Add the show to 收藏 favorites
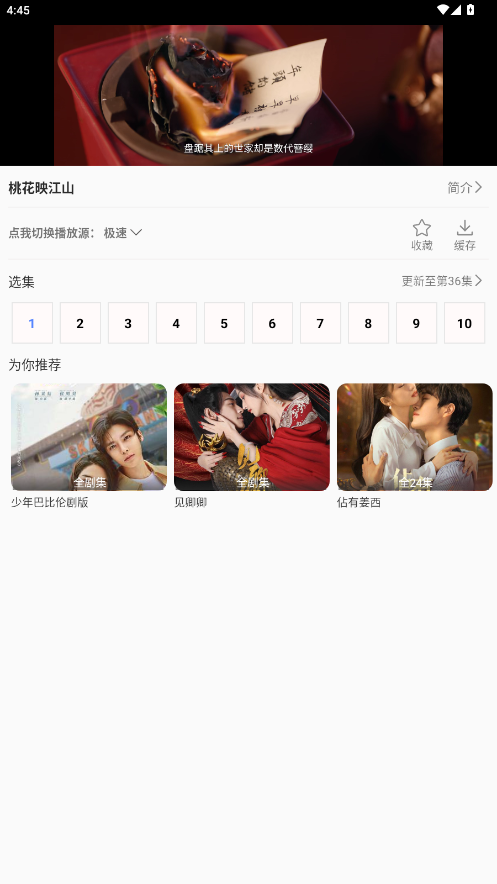497x884 pixels. point(421,235)
